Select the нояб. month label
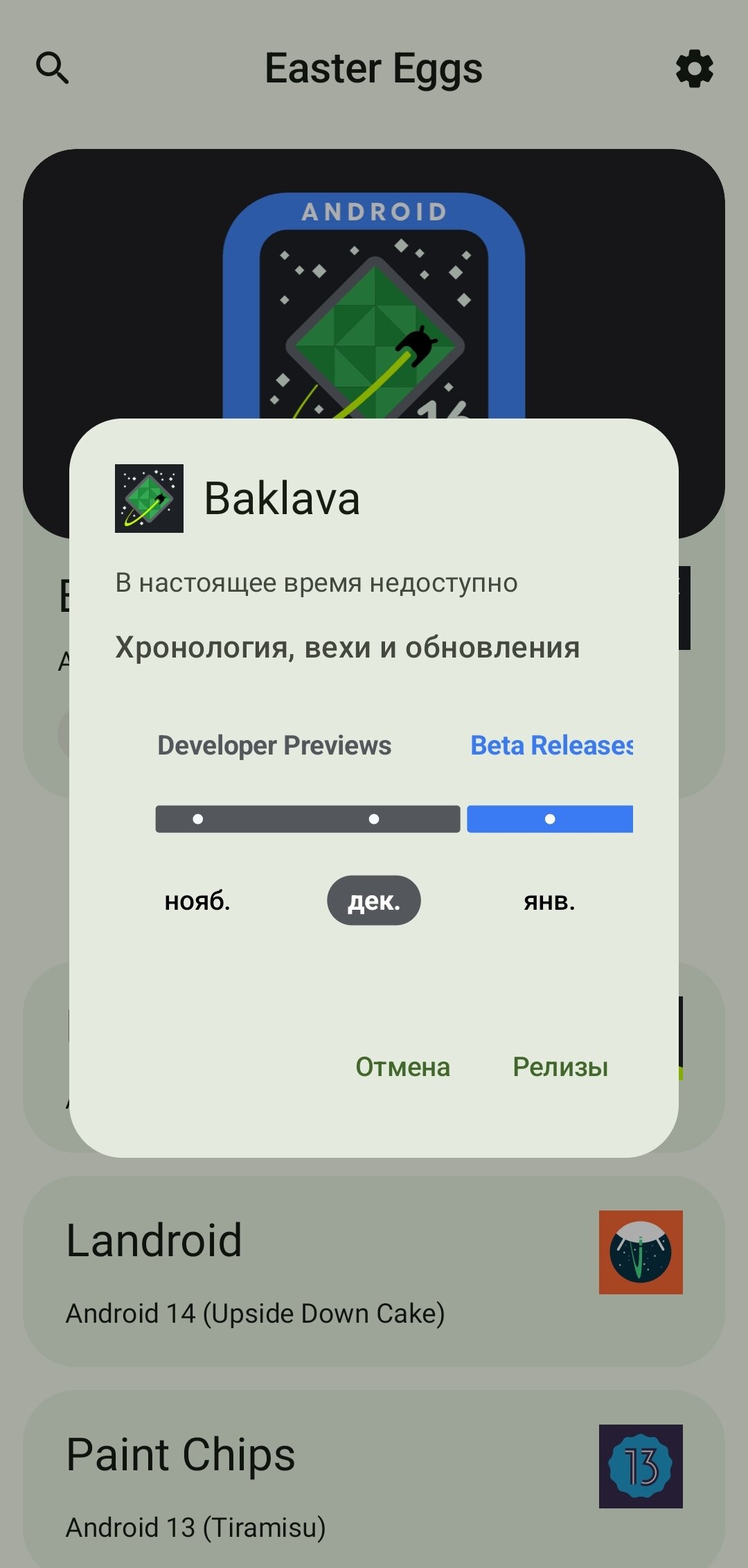This screenshot has height=1568, width=748. point(197,901)
